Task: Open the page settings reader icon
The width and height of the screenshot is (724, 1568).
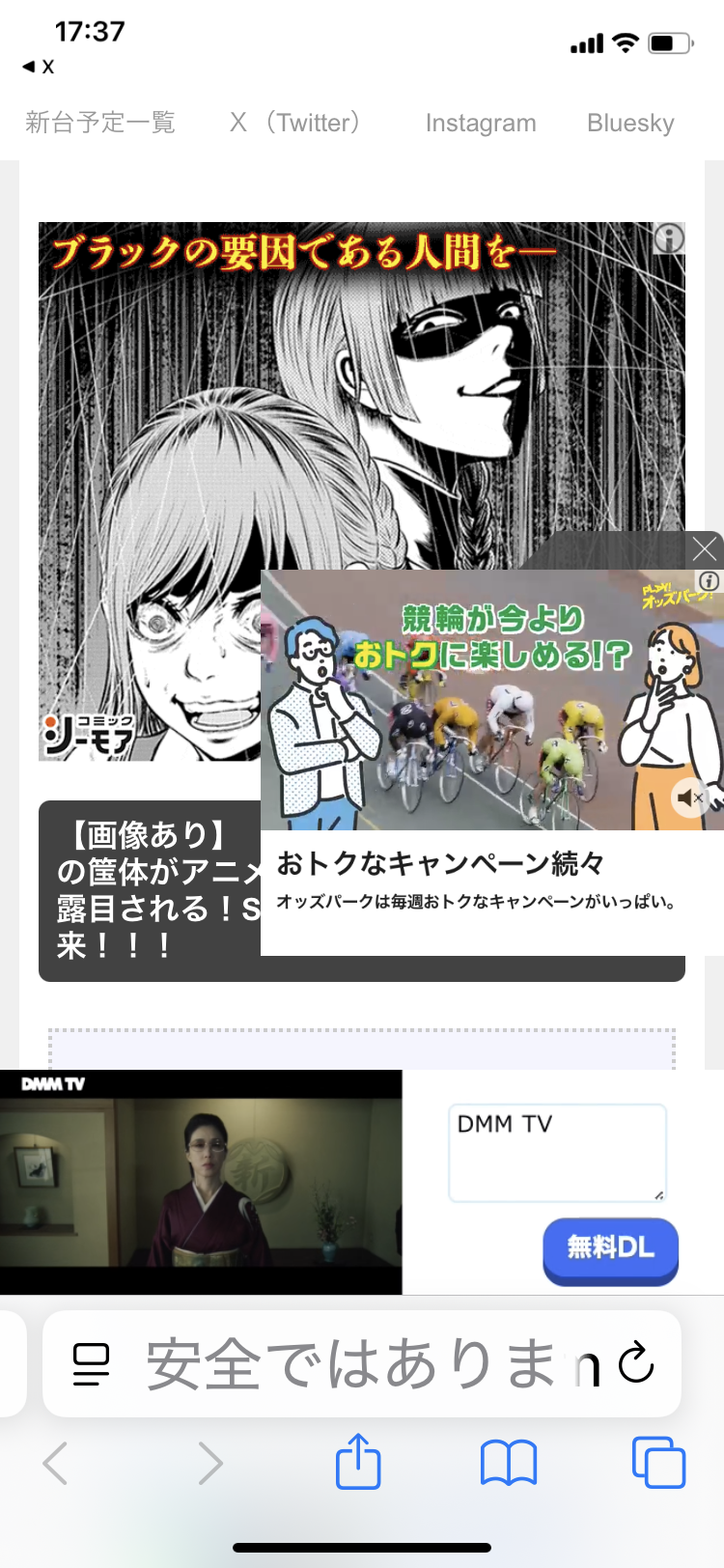Action: (92, 1363)
